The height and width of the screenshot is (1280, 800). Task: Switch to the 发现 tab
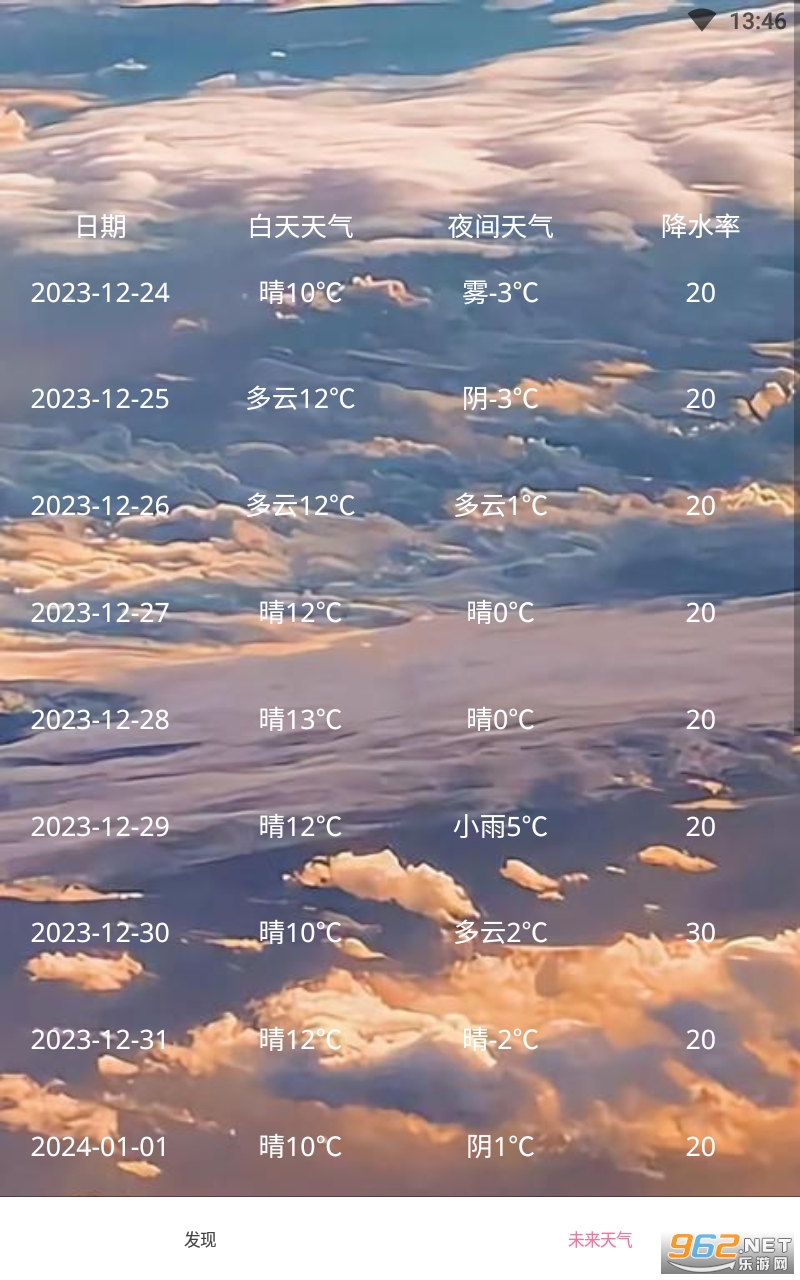tap(200, 1240)
